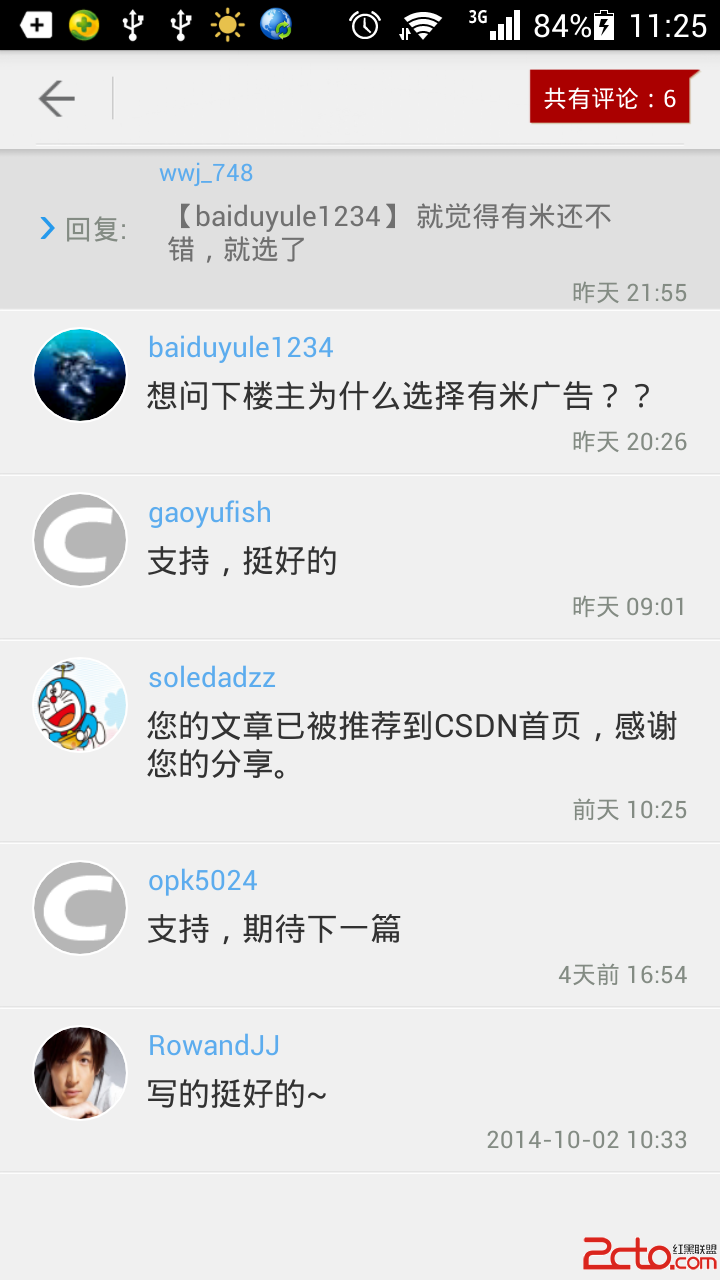Viewport: 720px width, 1280px height.
Task: Tap the default avatar next to gaoyufish
Action: (80, 540)
